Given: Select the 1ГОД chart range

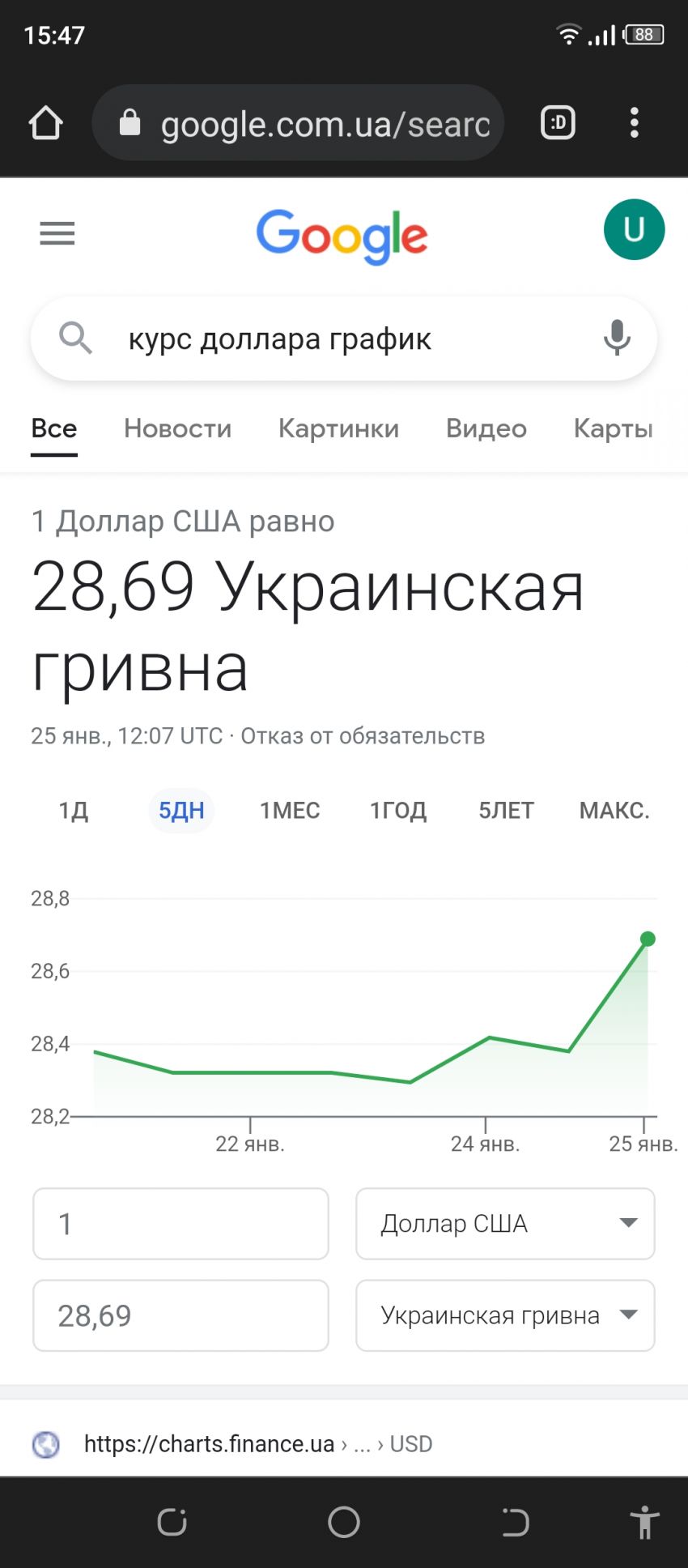Looking at the screenshot, I should click(x=398, y=811).
